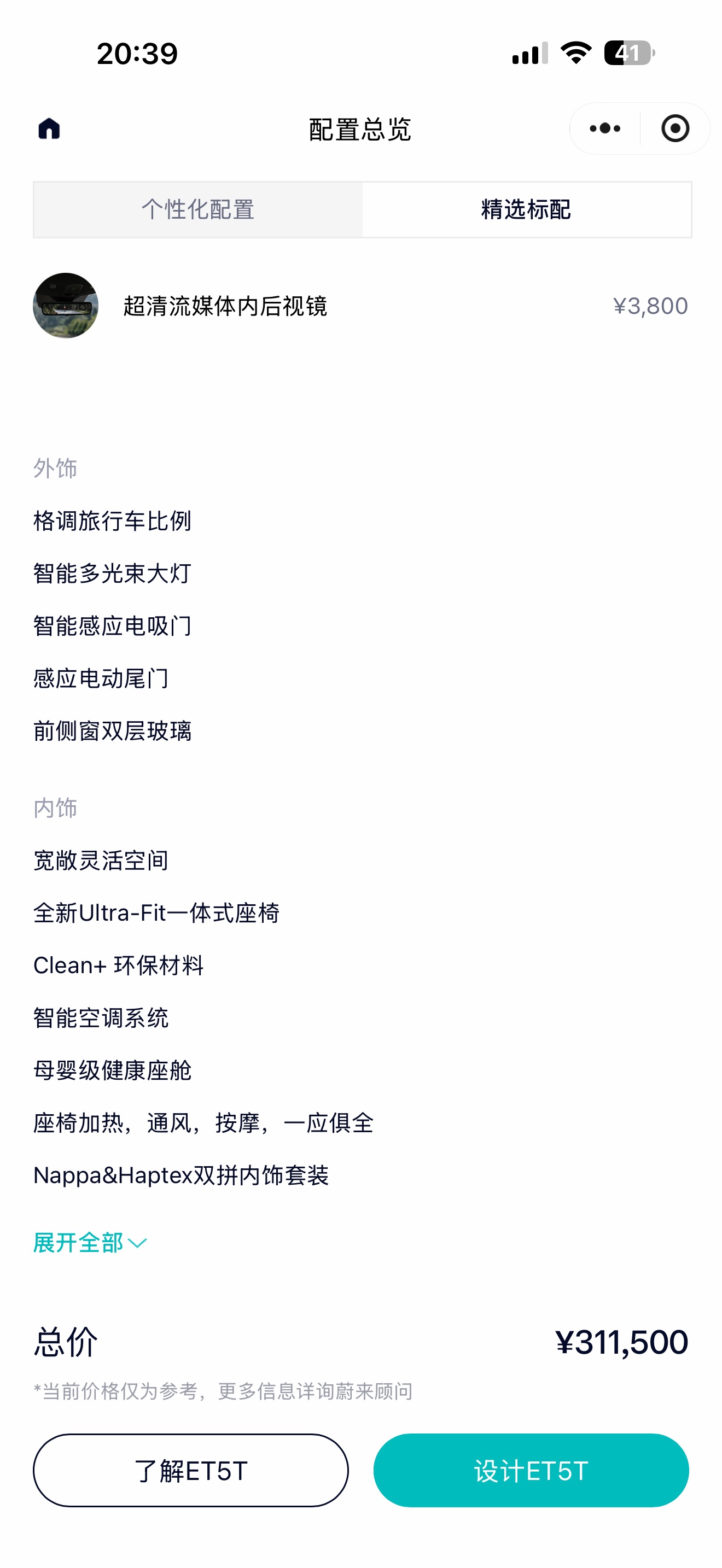Image resolution: width=722 pixels, height=1568 pixels.
Task: Start designing with 设计ET5T button
Action: [x=531, y=1470]
